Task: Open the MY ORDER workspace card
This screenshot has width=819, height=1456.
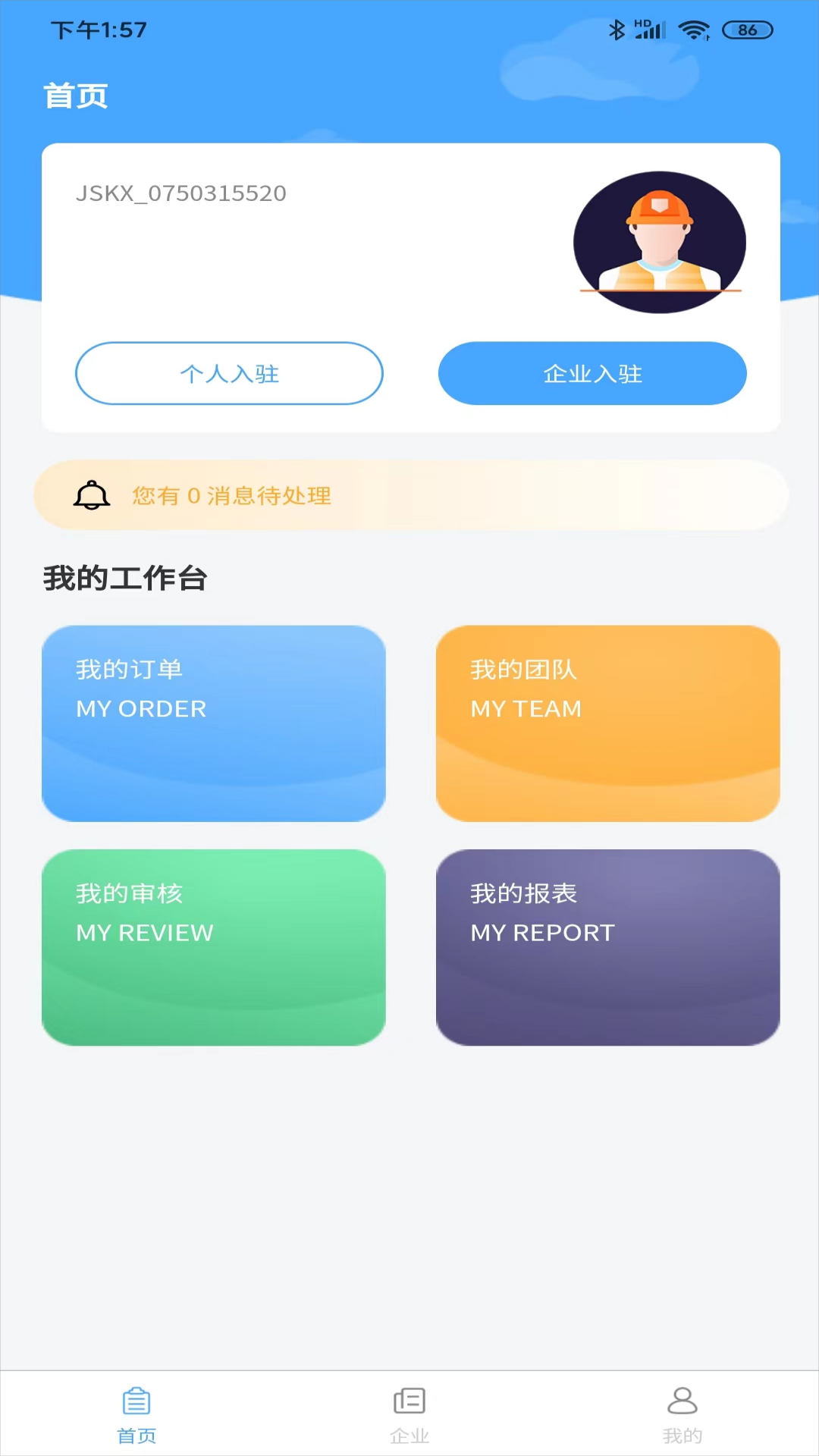Action: 214,724
